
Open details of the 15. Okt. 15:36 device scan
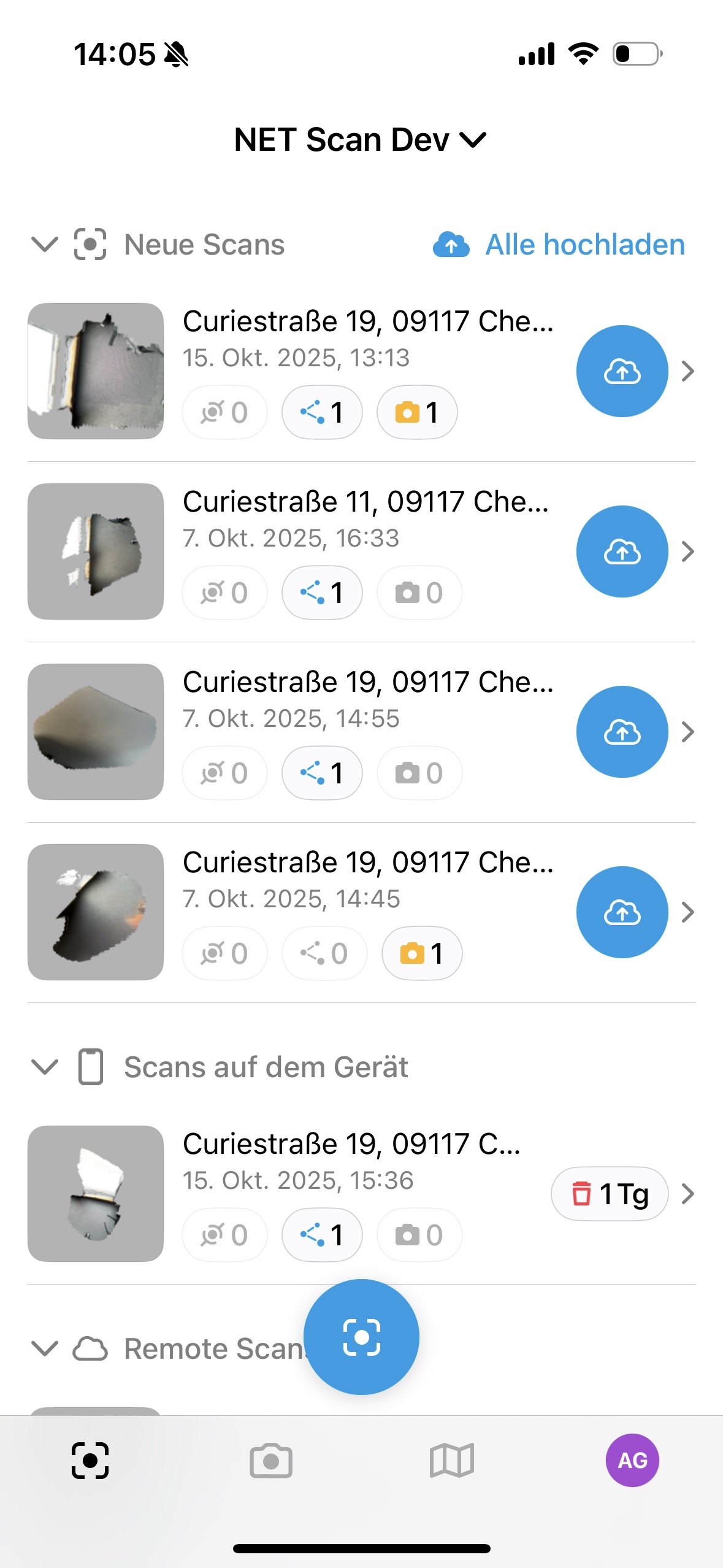tap(689, 1193)
